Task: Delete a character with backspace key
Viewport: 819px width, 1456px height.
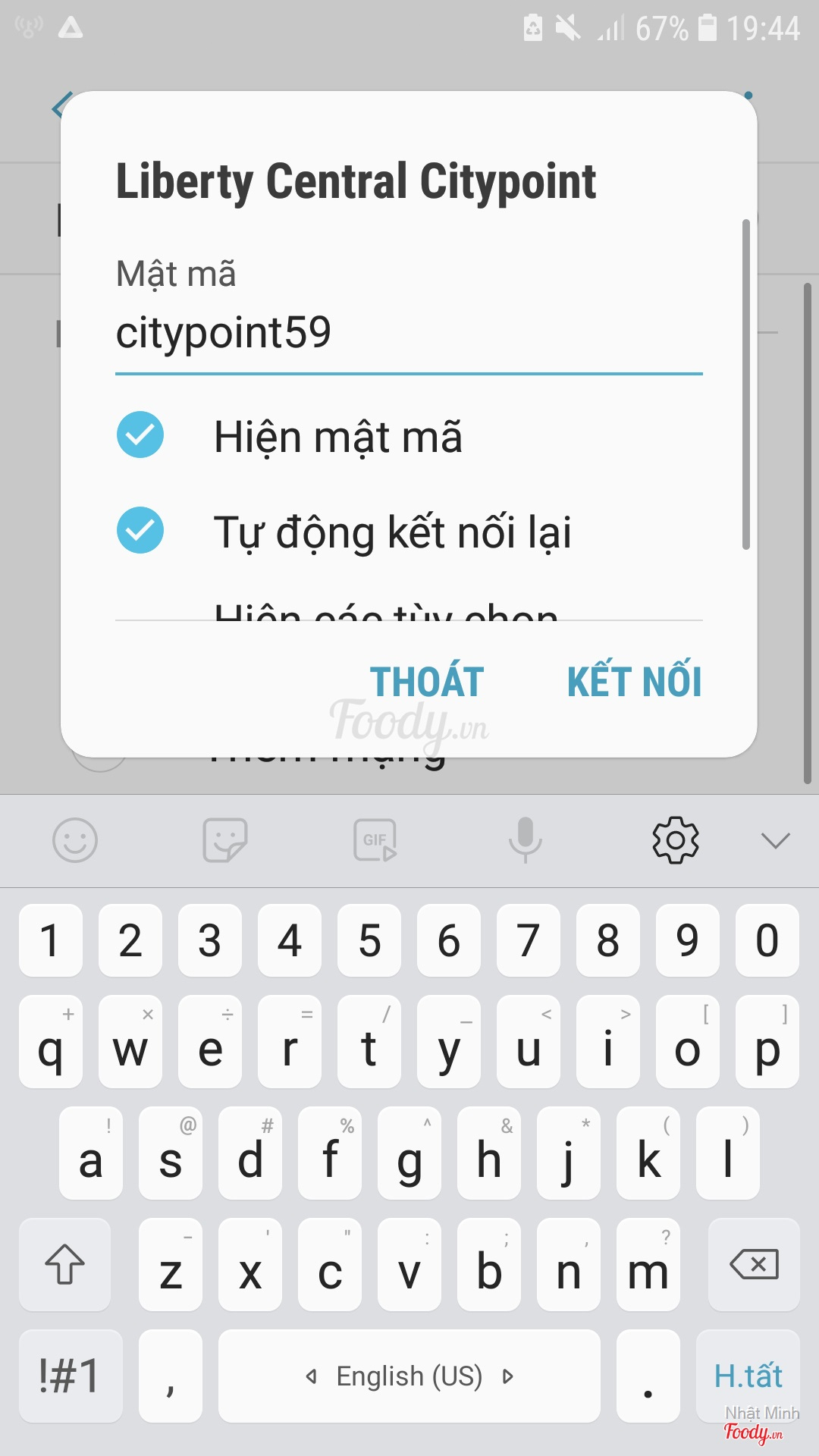Action: 754,1264
